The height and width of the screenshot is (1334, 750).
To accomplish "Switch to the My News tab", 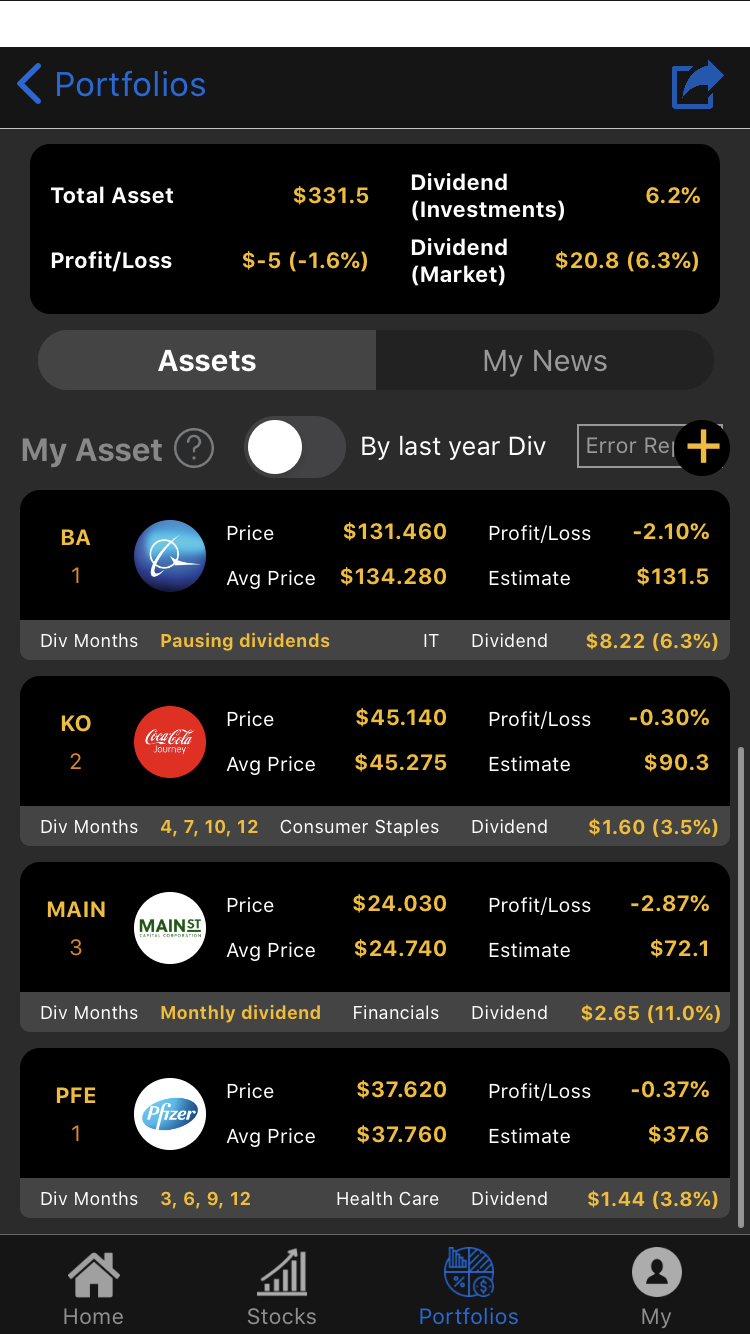I will pyautogui.click(x=545, y=361).
